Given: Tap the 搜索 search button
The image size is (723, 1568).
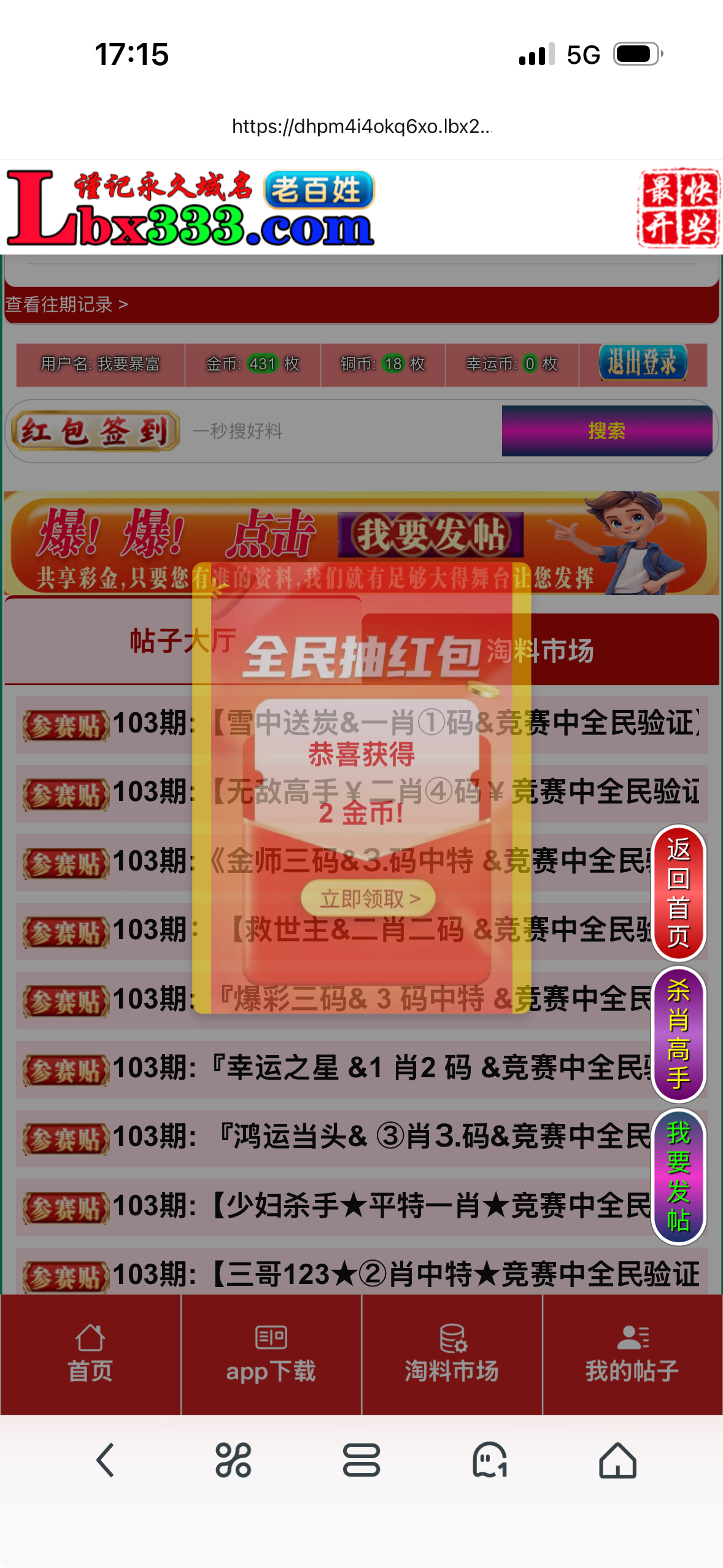Looking at the screenshot, I should click(606, 431).
